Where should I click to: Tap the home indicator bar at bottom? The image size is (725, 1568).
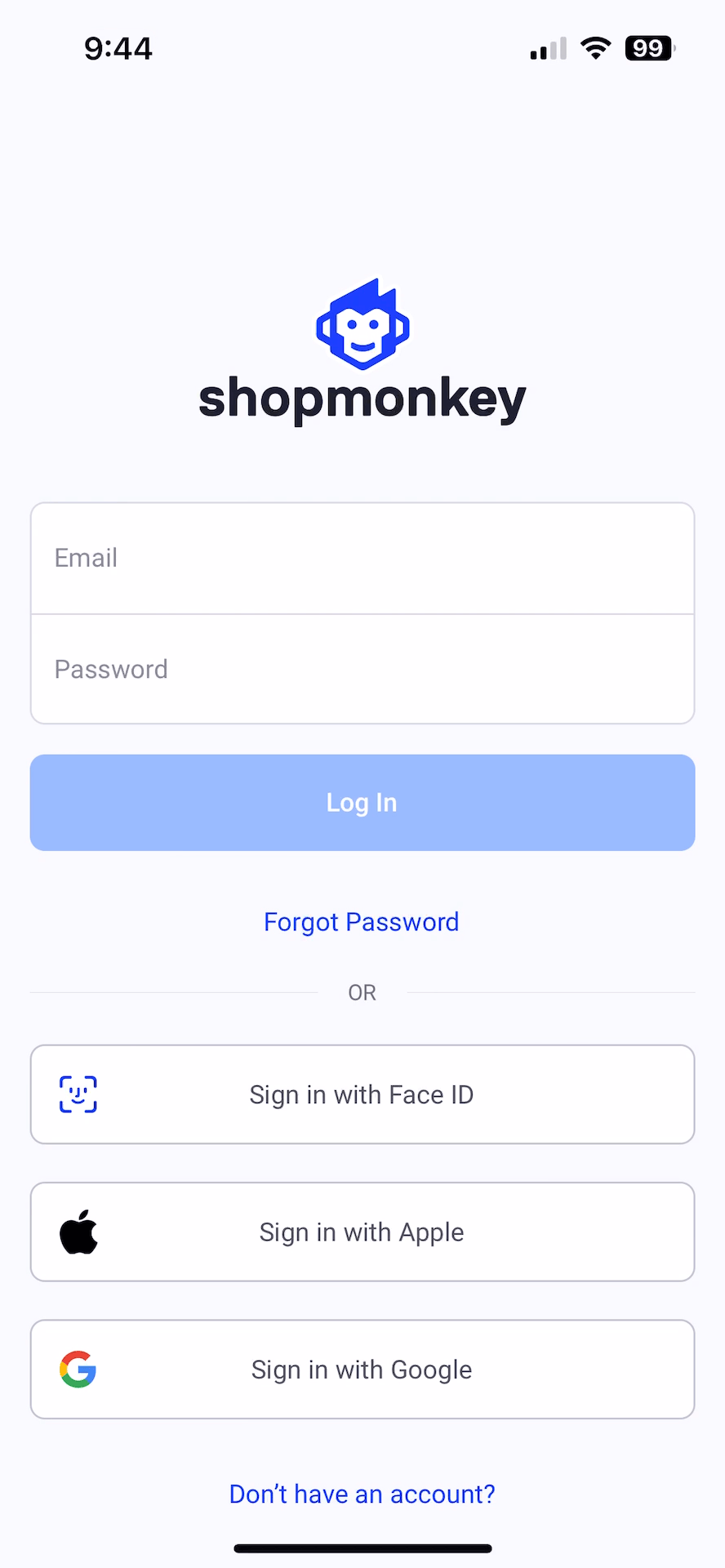click(x=362, y=1548)
